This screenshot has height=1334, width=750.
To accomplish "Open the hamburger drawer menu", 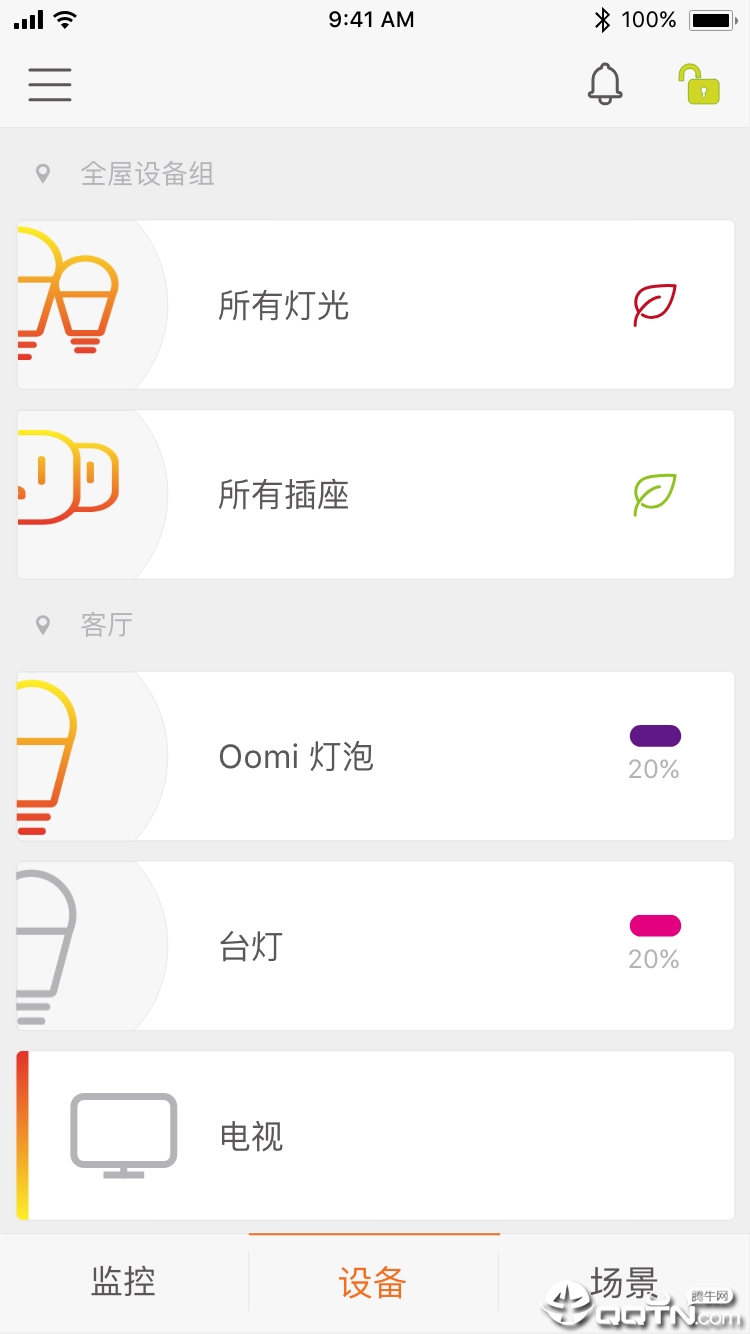I will point(50,85).
